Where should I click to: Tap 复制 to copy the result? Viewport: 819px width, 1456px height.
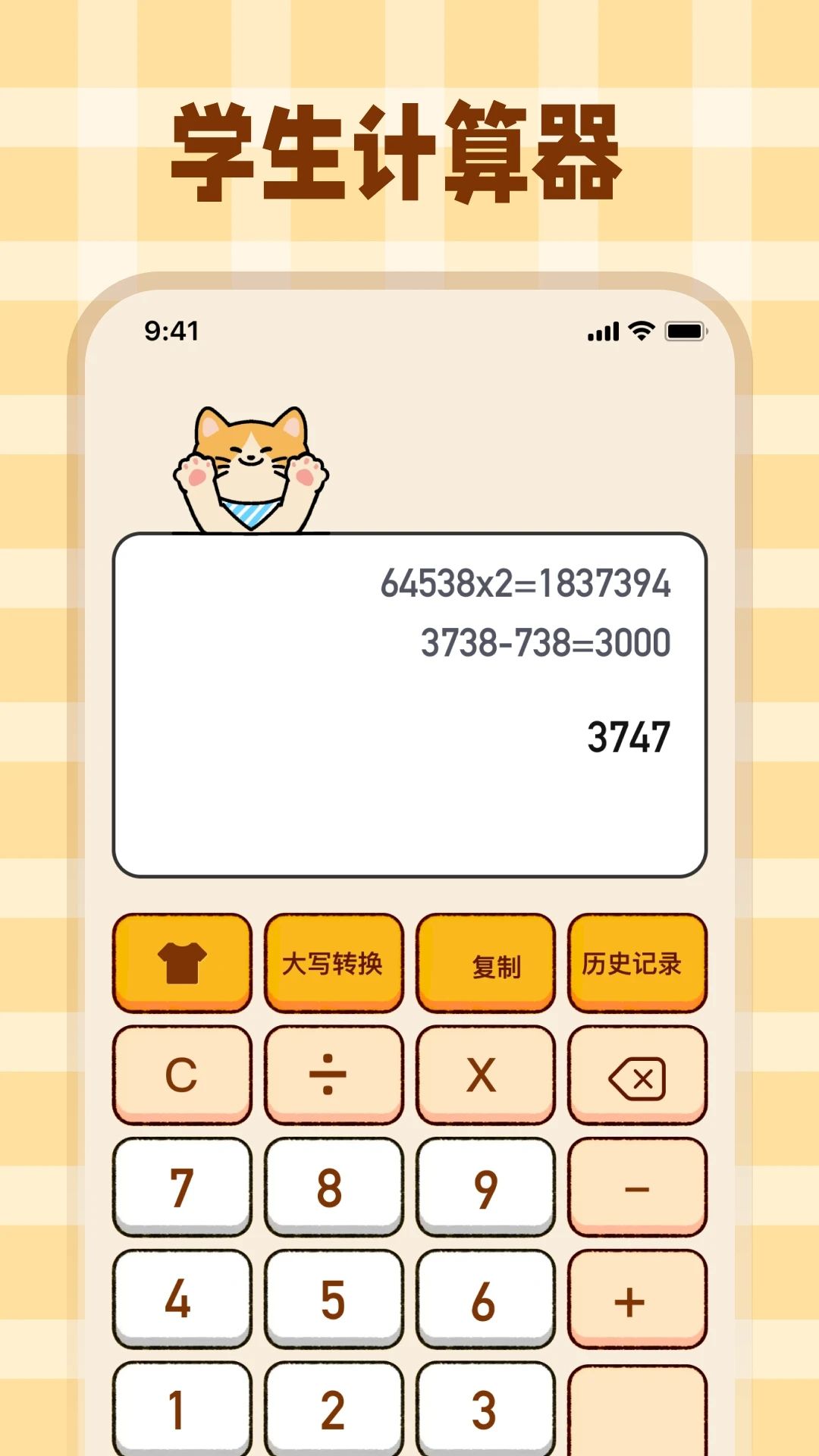(485, 963)
